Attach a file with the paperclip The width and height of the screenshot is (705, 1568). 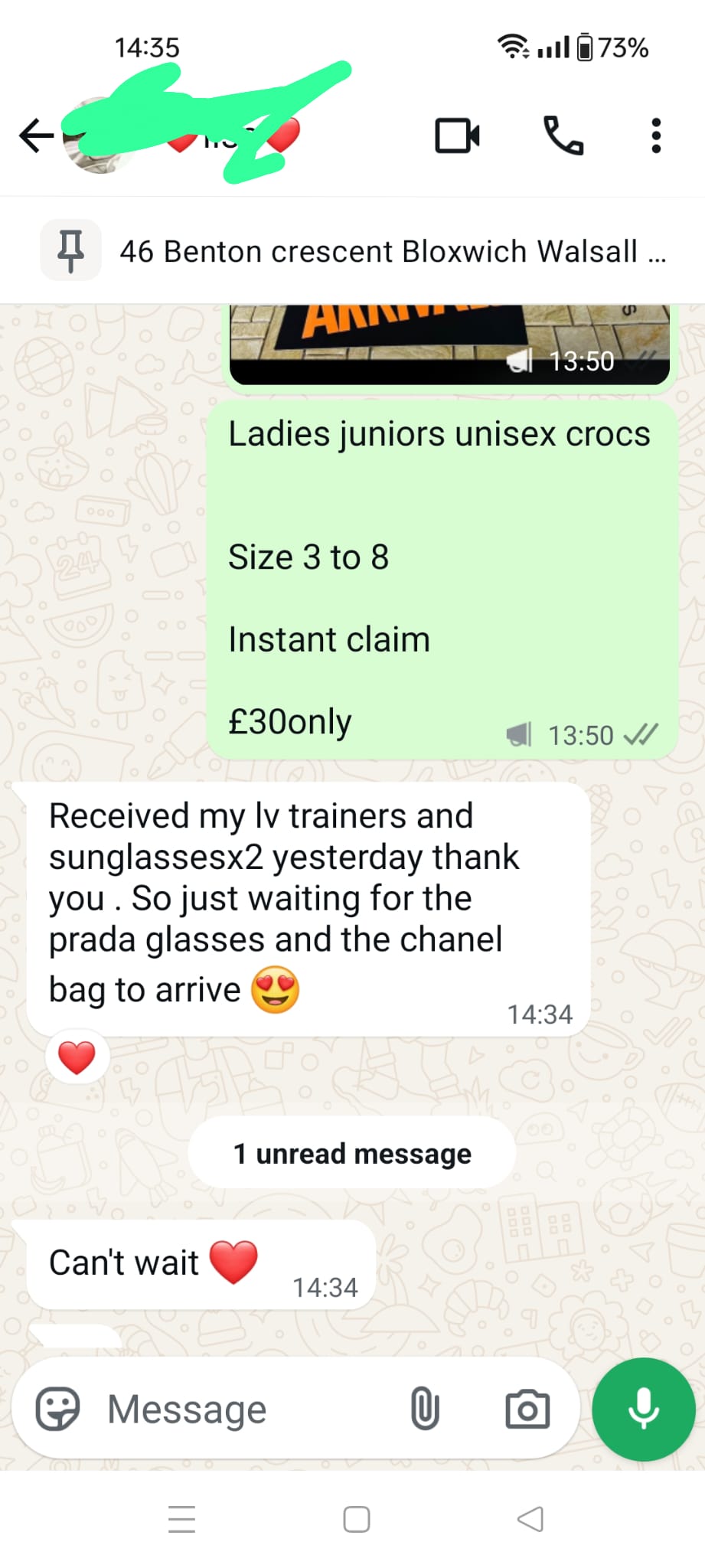pos(425,1409)
